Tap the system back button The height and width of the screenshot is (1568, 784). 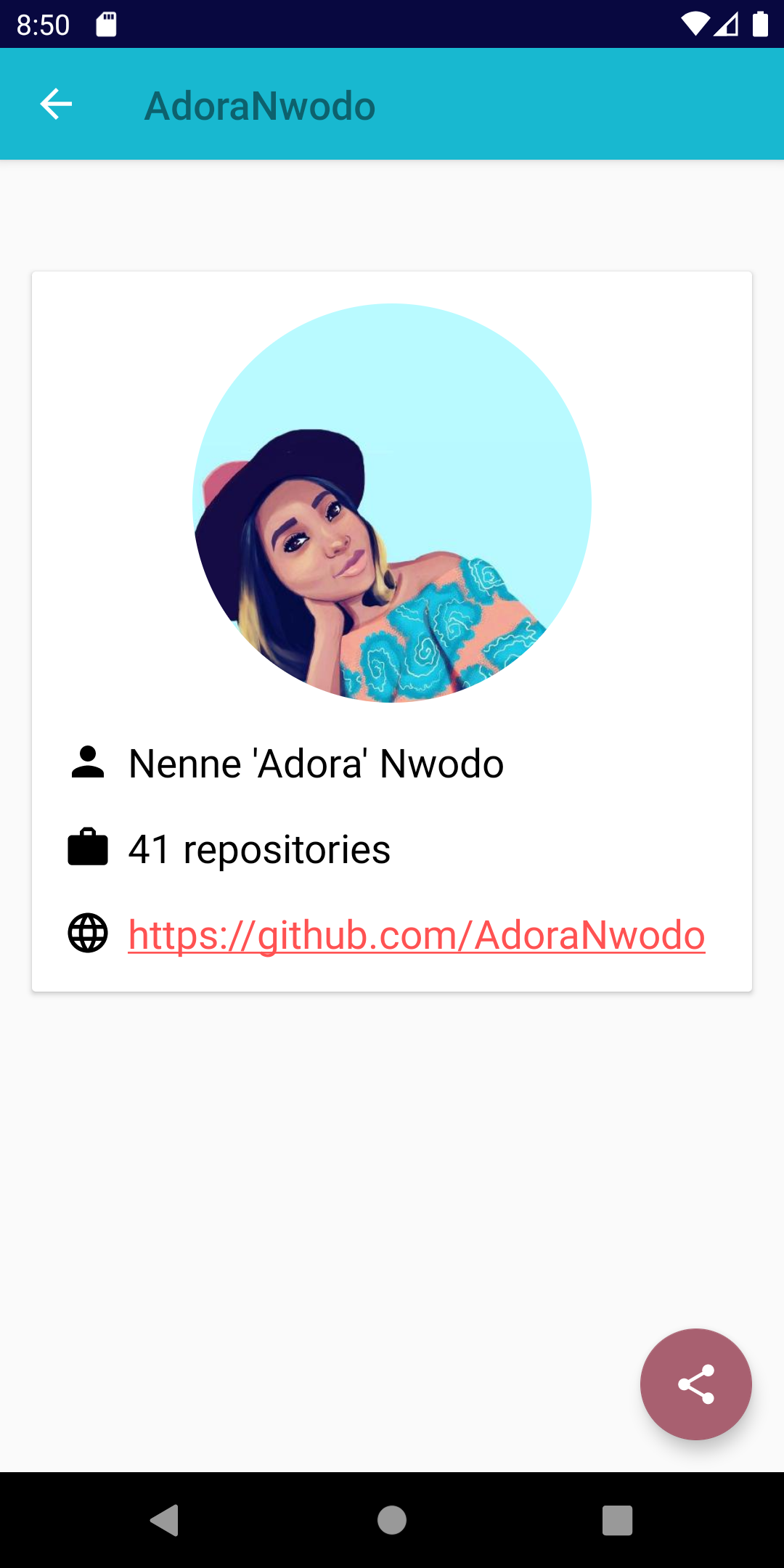tap(165, 1520)
